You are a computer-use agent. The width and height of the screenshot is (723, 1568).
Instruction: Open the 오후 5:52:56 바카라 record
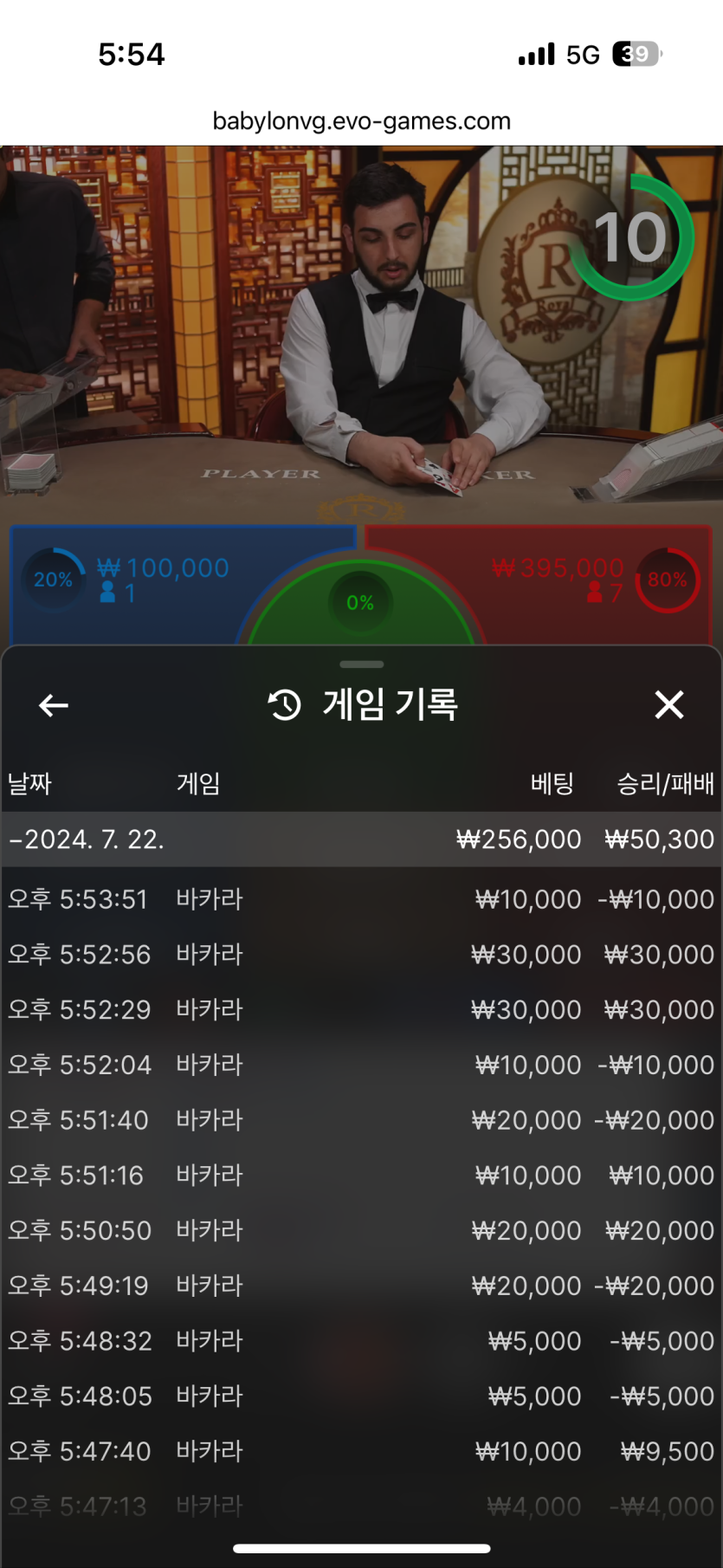pyautogui.click(x=361, y=955)
